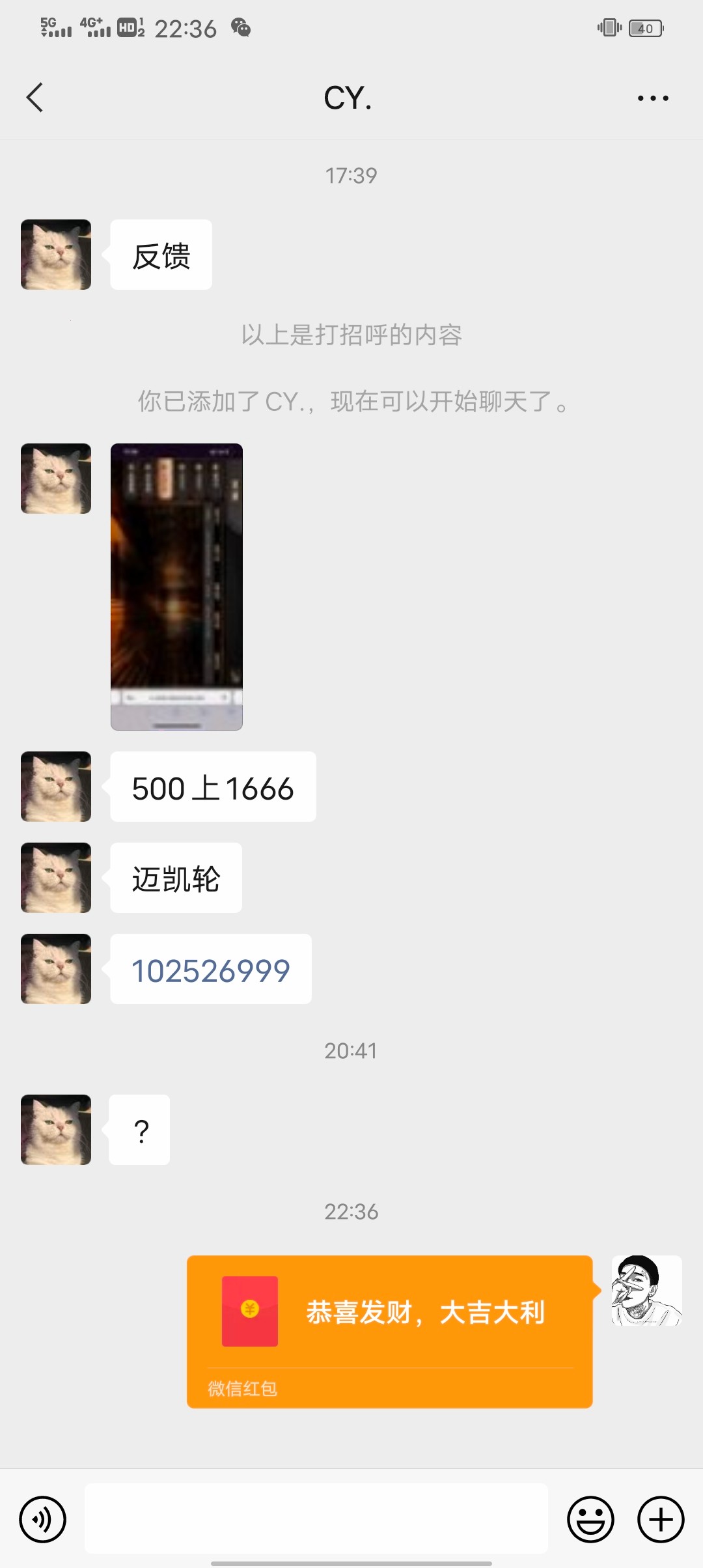Open the shared screenshot image

[176, 586]
